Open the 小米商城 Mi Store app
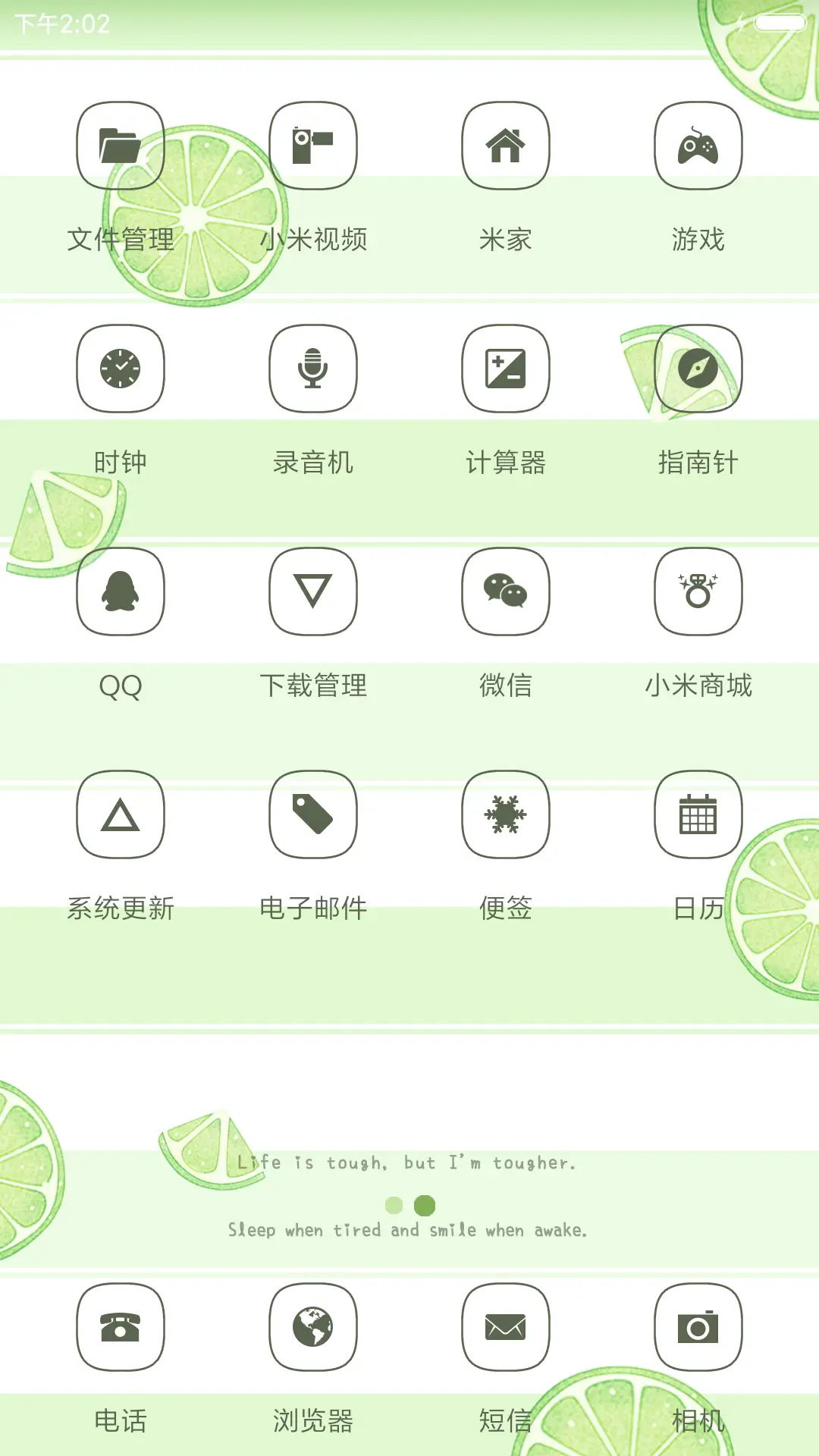Viewport: 819px width, 1456px height. (698, 592)
